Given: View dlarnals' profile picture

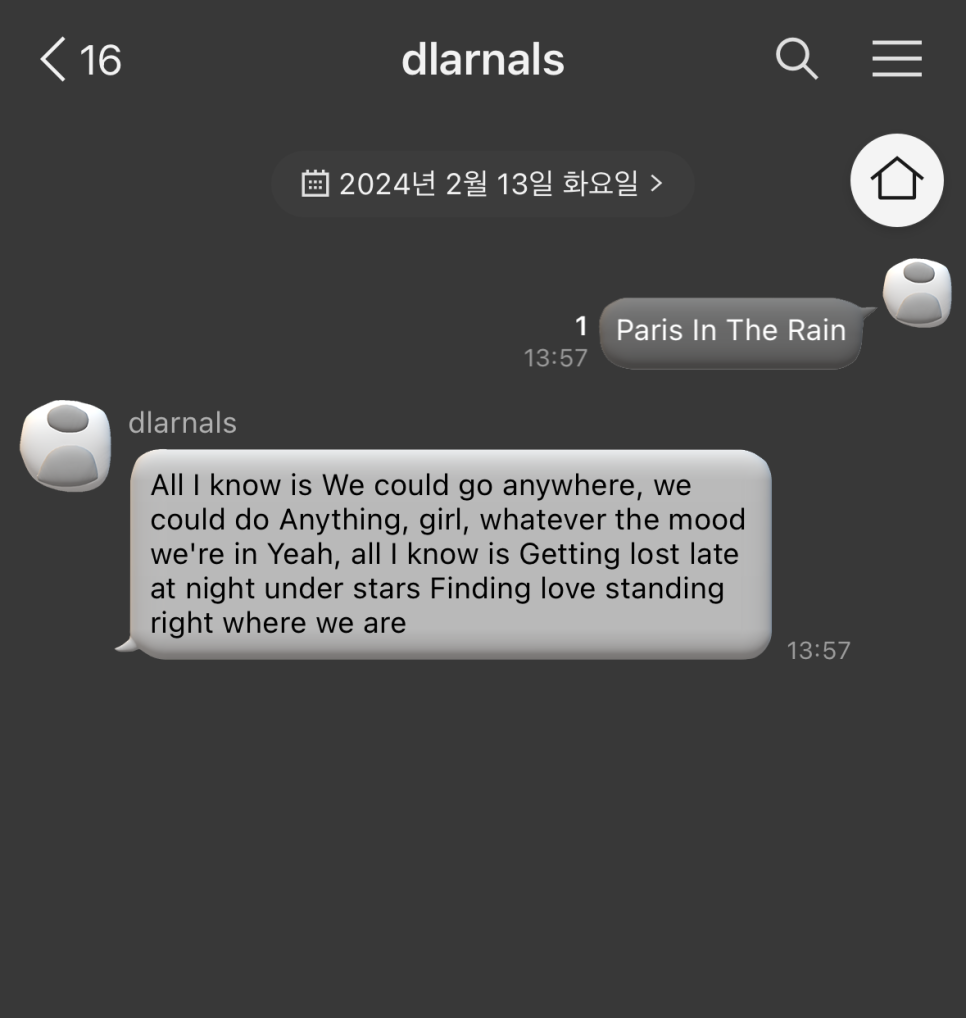Looking at the screenshot, I should [x=66, y=445].
